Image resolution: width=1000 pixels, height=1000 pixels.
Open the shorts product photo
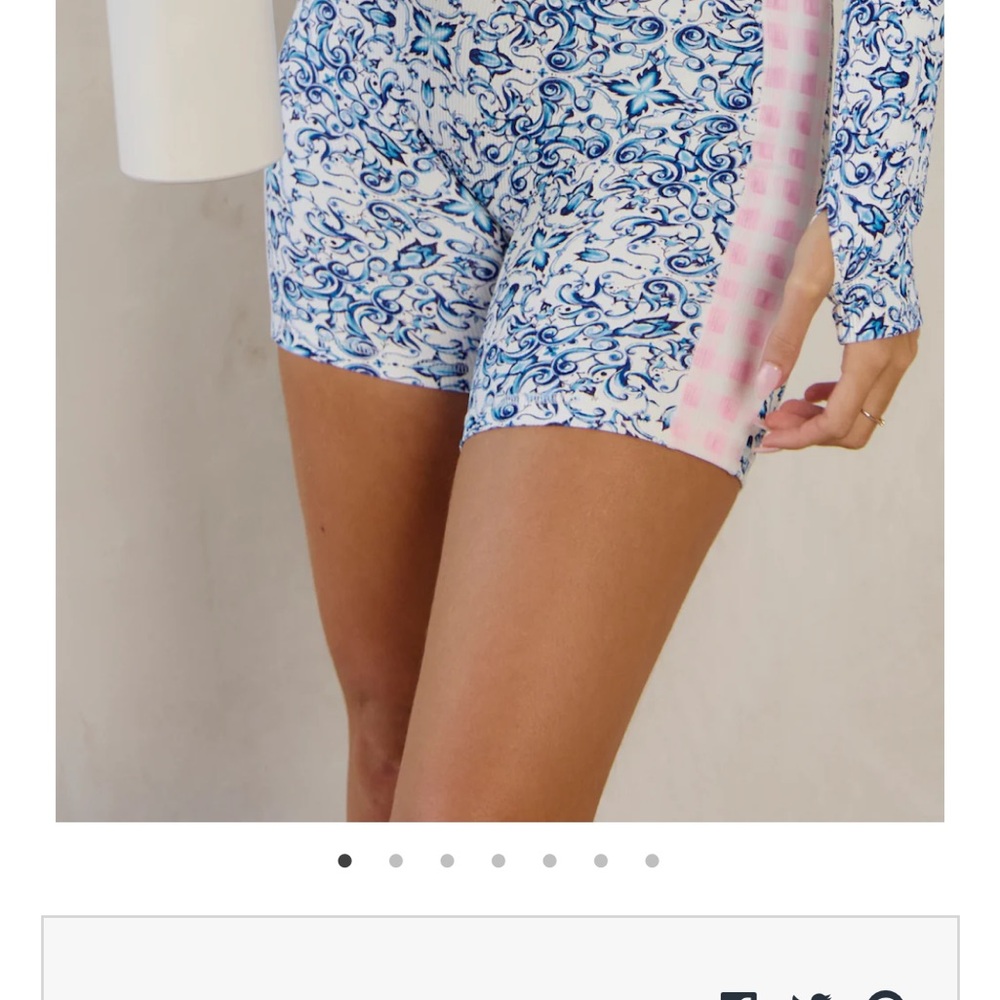pos(500,410)
